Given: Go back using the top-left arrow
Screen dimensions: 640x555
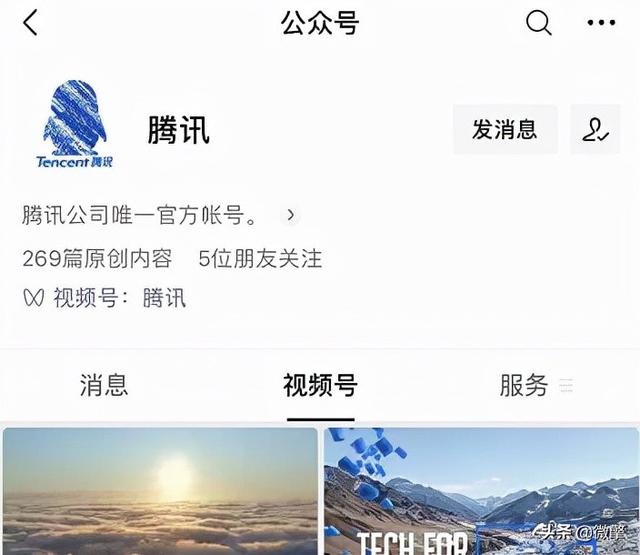Looking at the screenshot, I should (31, 23).
